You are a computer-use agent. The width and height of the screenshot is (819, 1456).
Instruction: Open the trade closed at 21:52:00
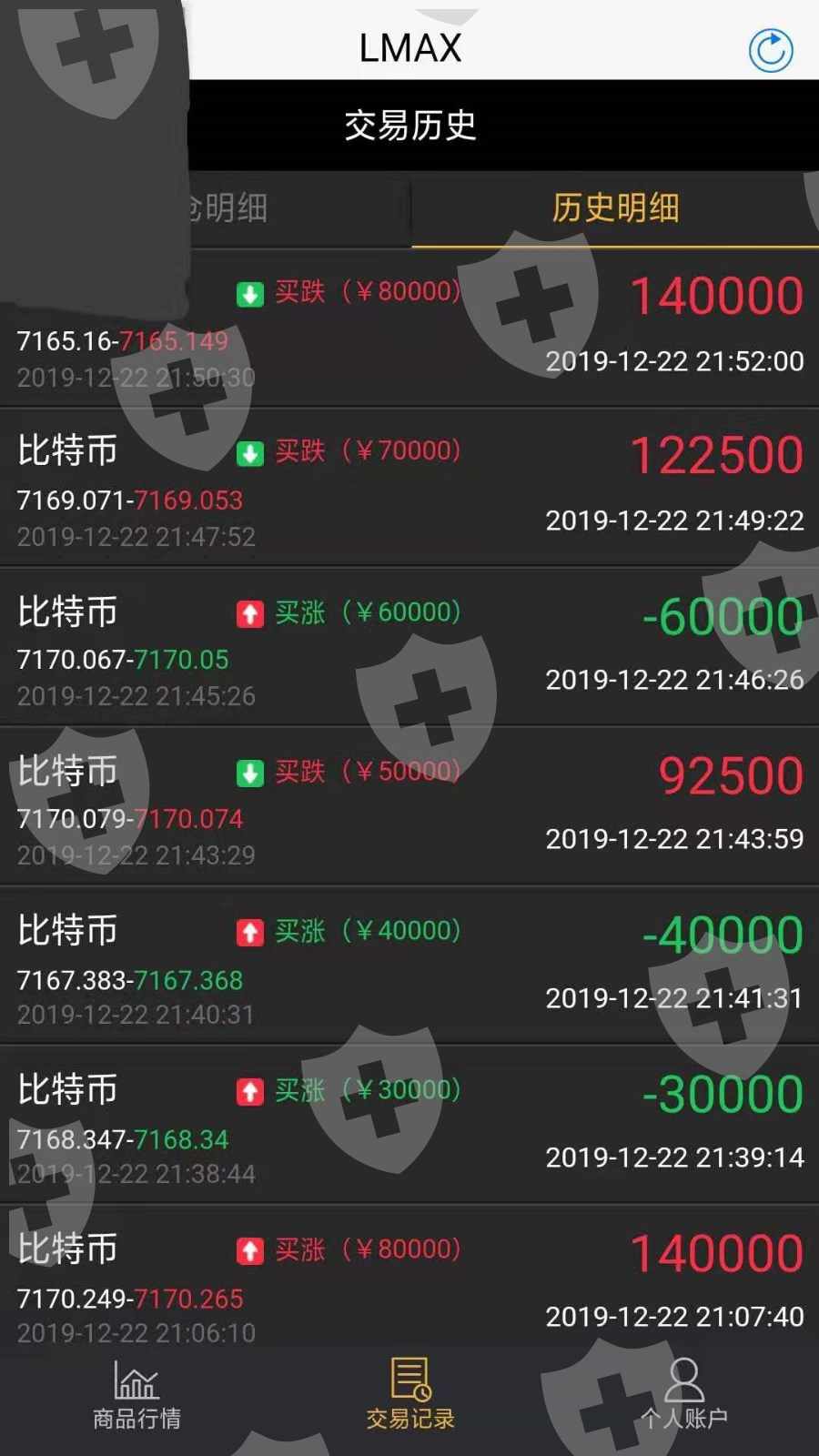tap(409, 329)
